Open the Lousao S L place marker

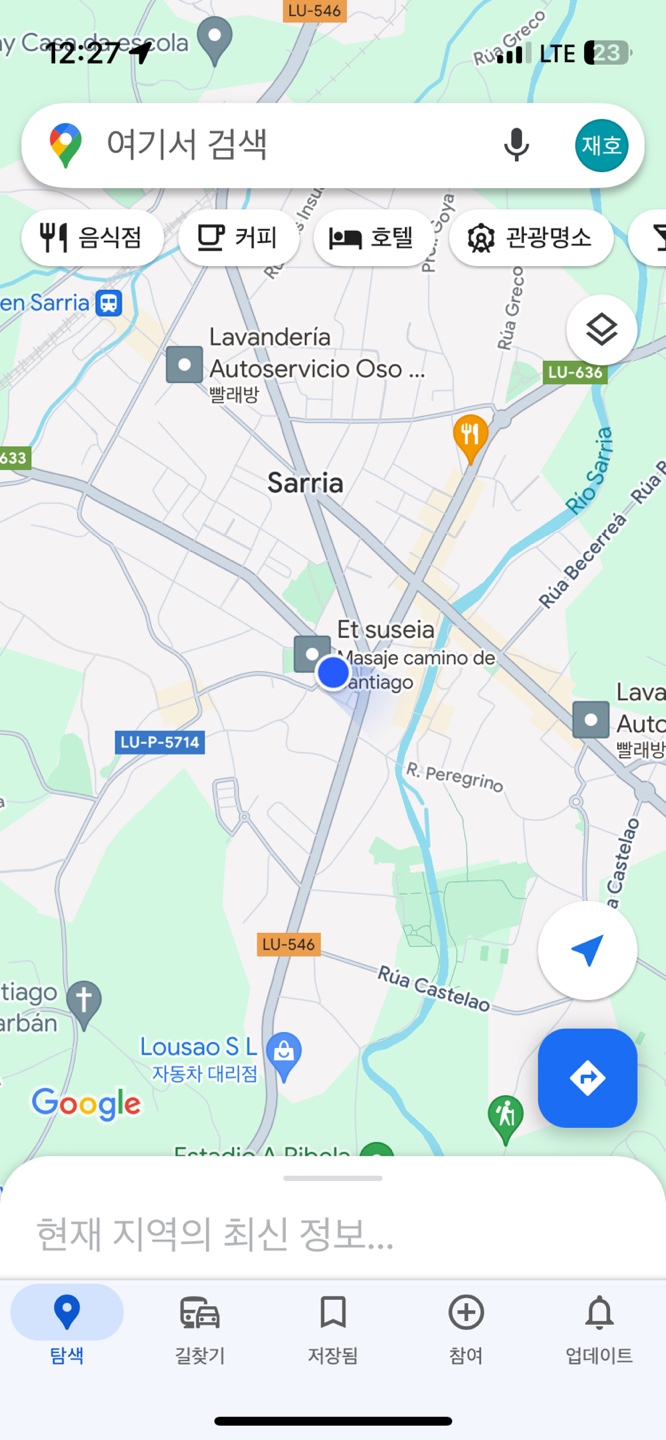coord(285,1051)
